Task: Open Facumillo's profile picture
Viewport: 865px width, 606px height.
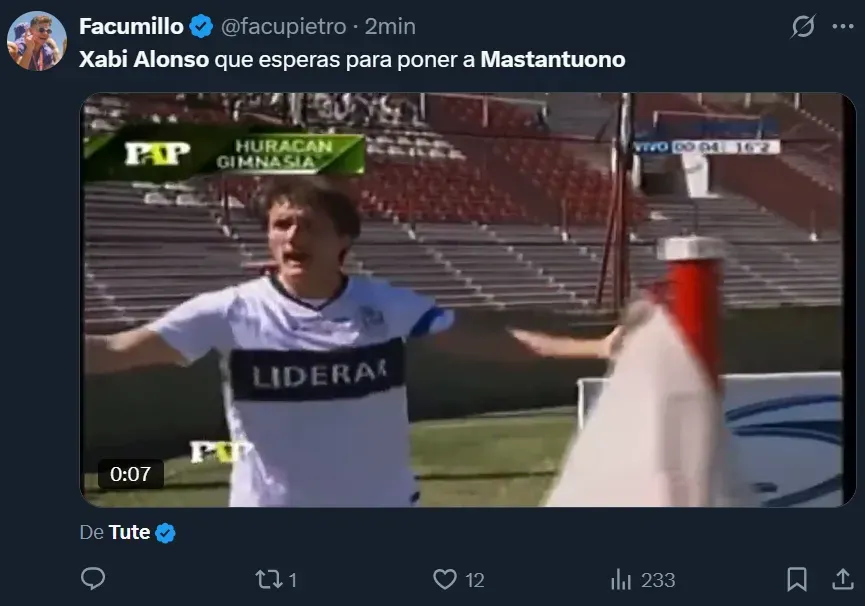Action: point(36,41)
